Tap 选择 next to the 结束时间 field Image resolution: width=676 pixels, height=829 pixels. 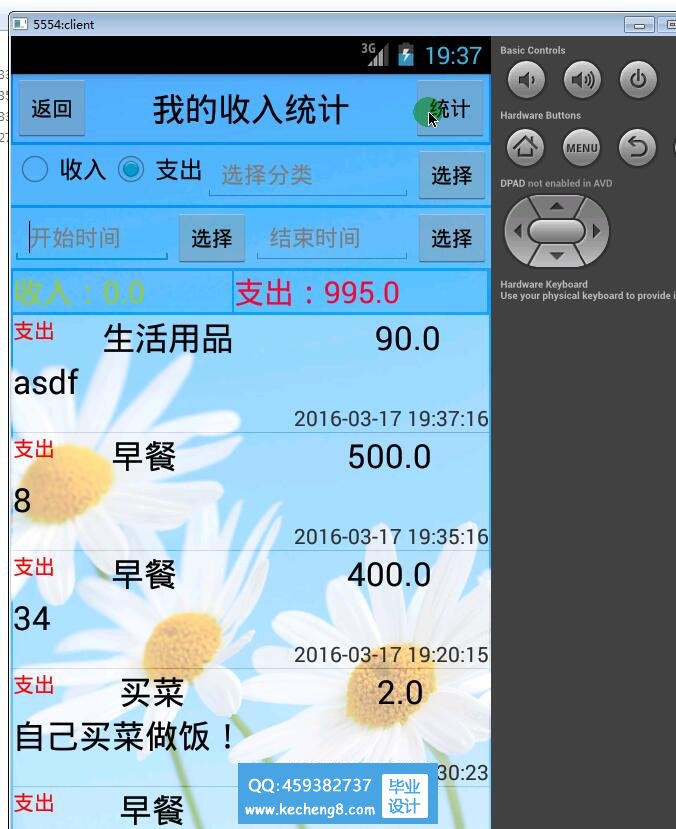coord(451,238)
